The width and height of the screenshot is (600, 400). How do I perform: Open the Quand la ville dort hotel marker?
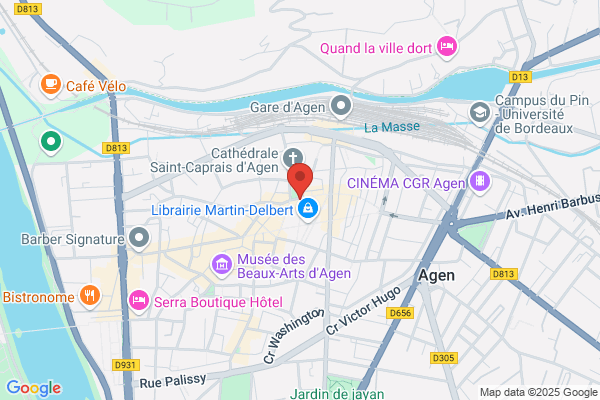coord(447,47)
